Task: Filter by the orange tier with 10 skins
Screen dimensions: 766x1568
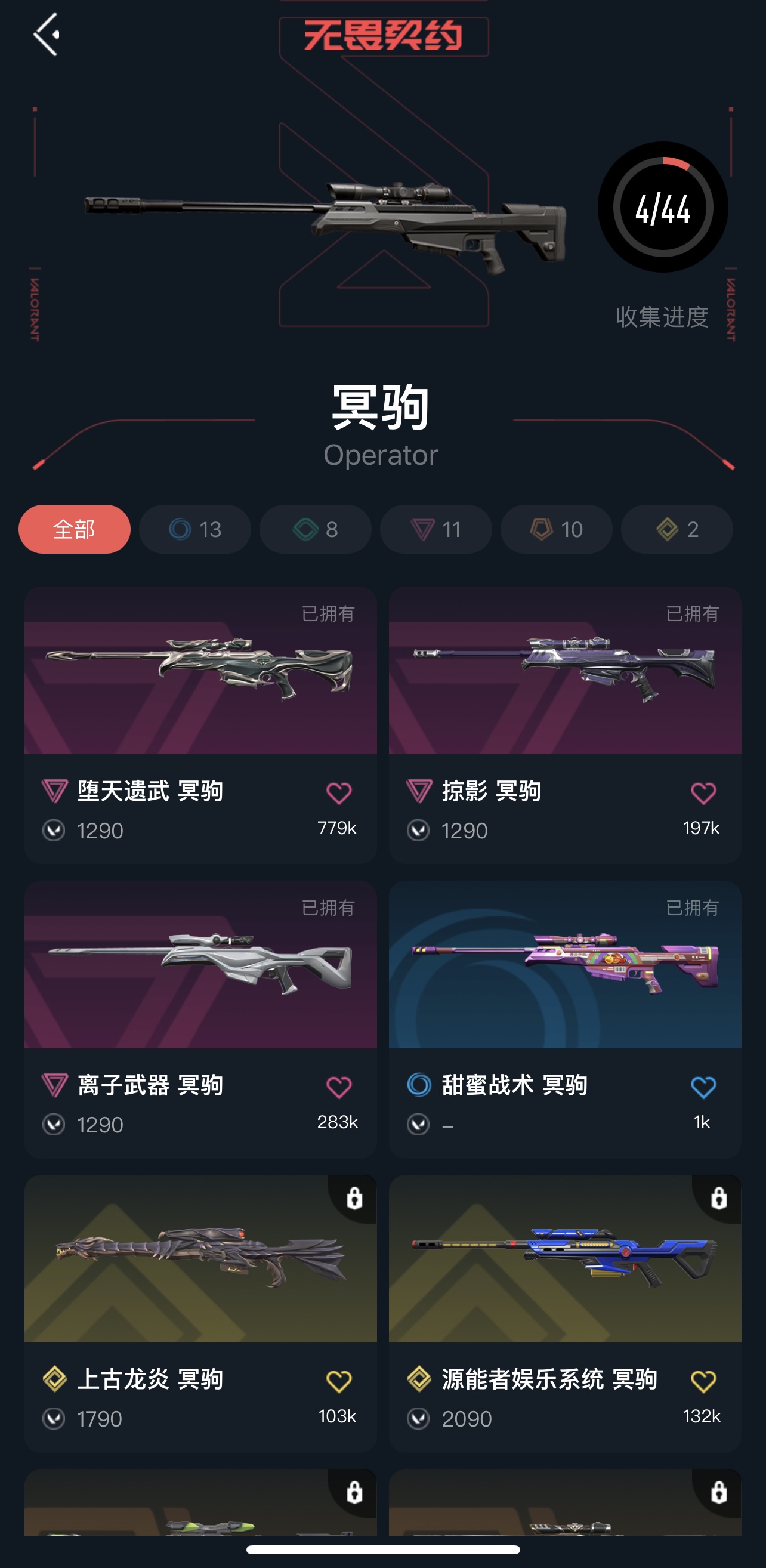Action: (556, 529)
